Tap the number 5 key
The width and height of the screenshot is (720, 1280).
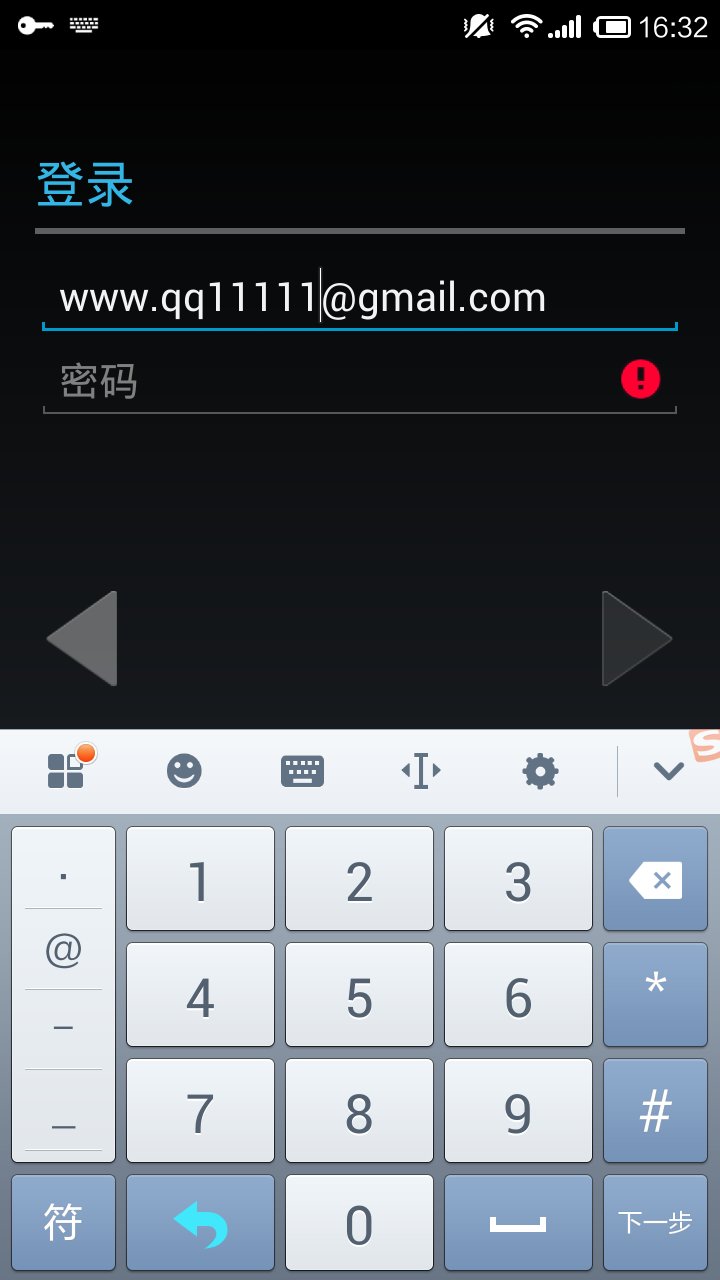coord(359,996)
